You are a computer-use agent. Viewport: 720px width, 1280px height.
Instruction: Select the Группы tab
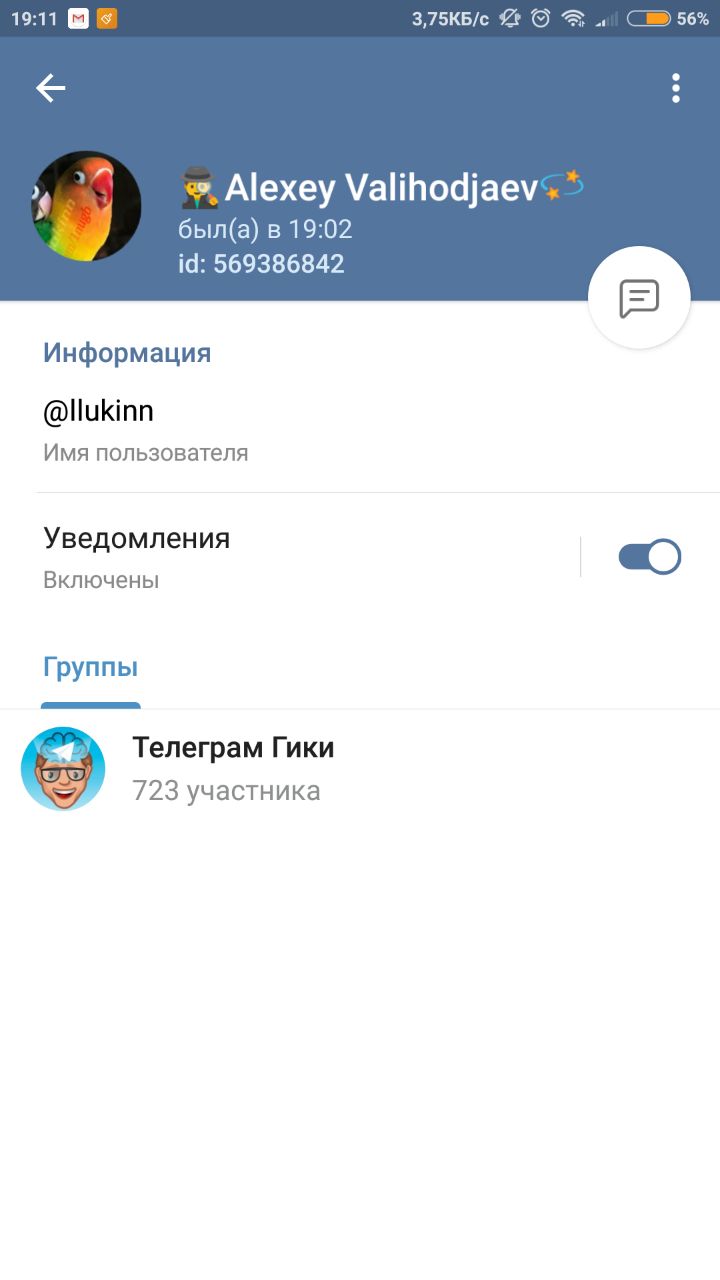point(91,668)
